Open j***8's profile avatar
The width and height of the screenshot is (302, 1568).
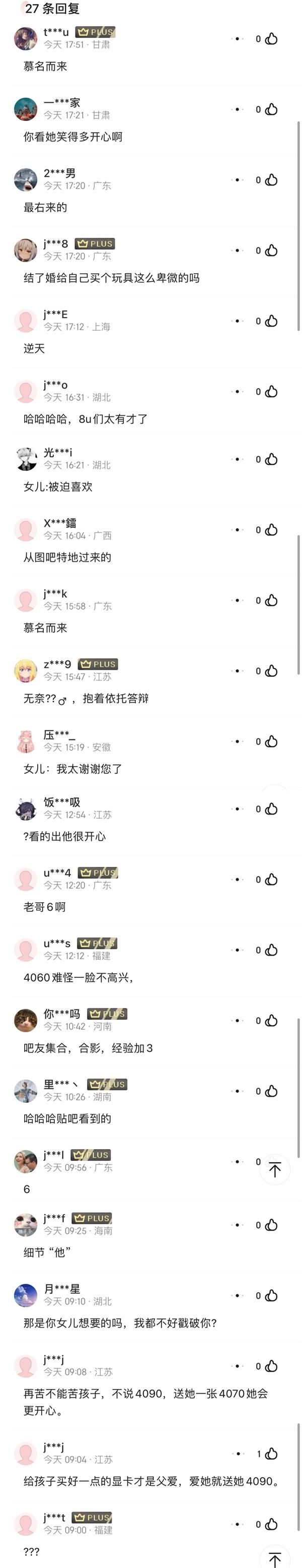(26, 249)
